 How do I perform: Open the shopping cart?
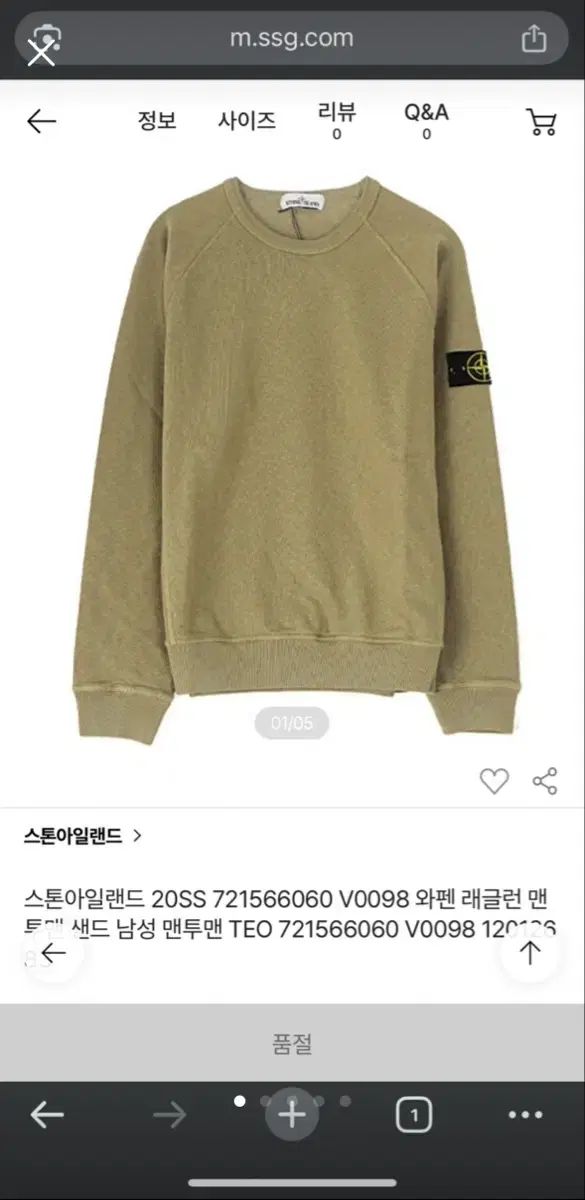coord(541,122)
